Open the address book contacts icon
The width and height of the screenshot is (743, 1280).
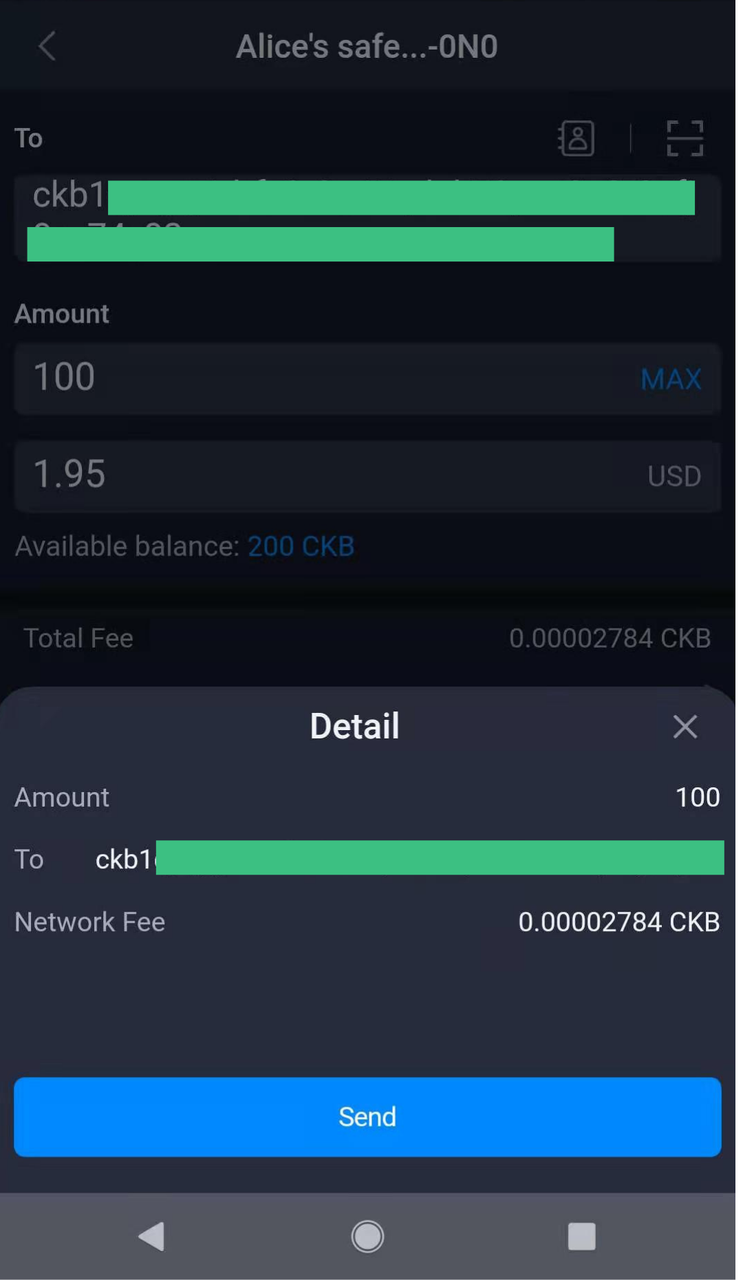[576, 138]
